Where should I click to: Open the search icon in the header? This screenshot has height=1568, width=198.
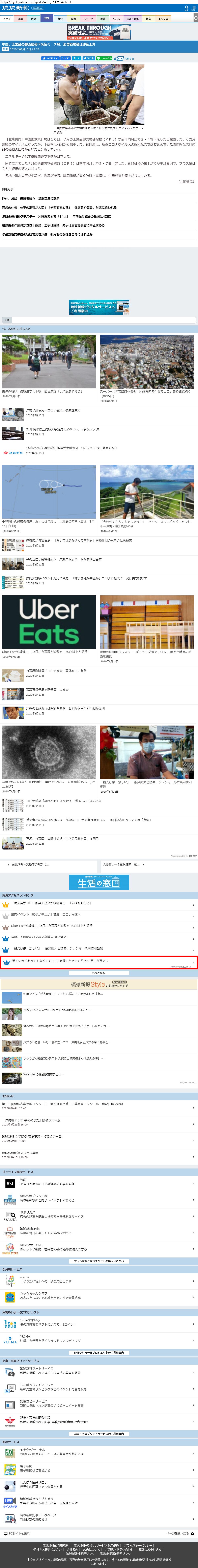click(x=187, y=8)
